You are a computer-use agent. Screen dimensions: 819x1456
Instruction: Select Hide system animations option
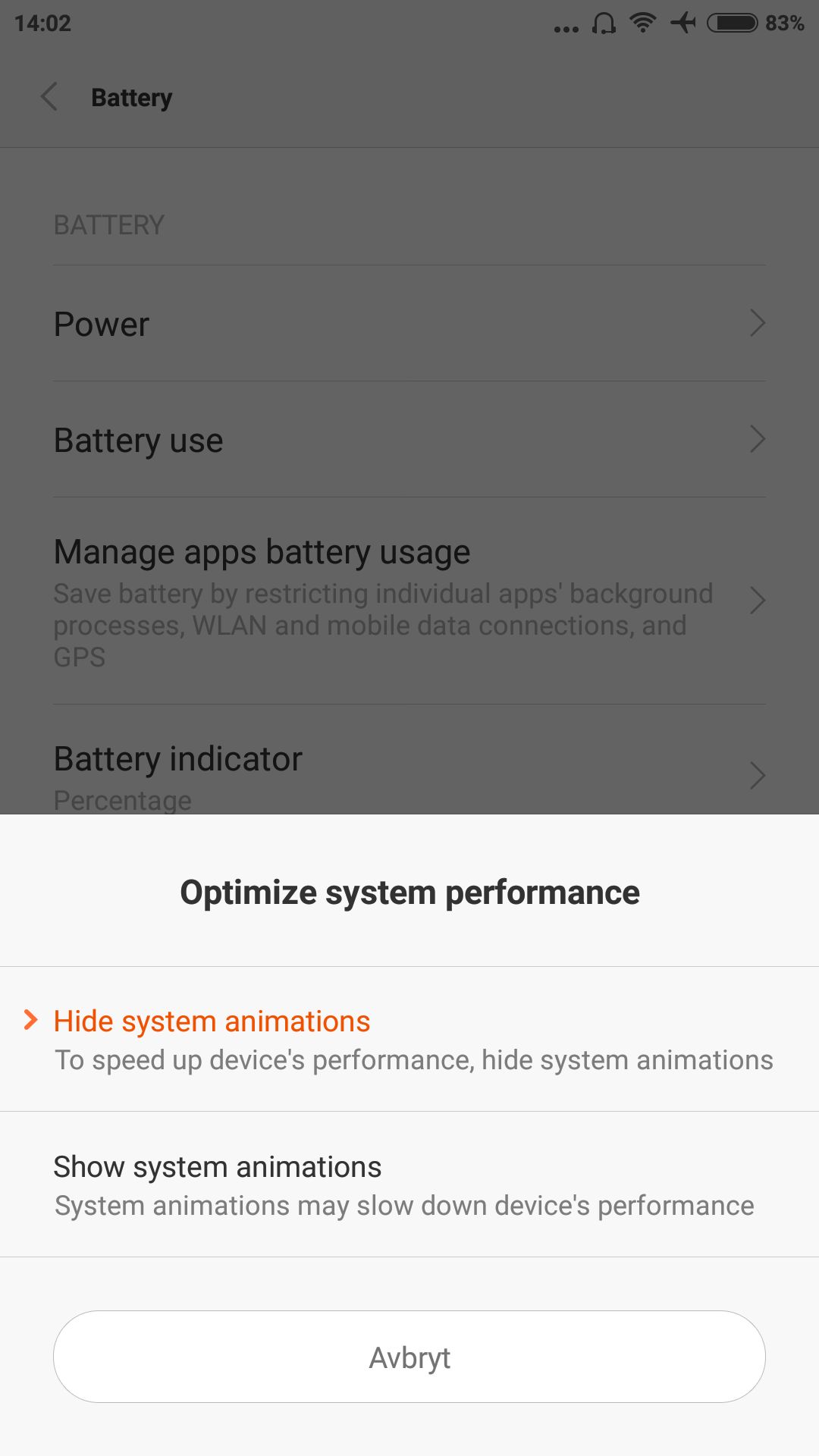tap(409, 1039)
